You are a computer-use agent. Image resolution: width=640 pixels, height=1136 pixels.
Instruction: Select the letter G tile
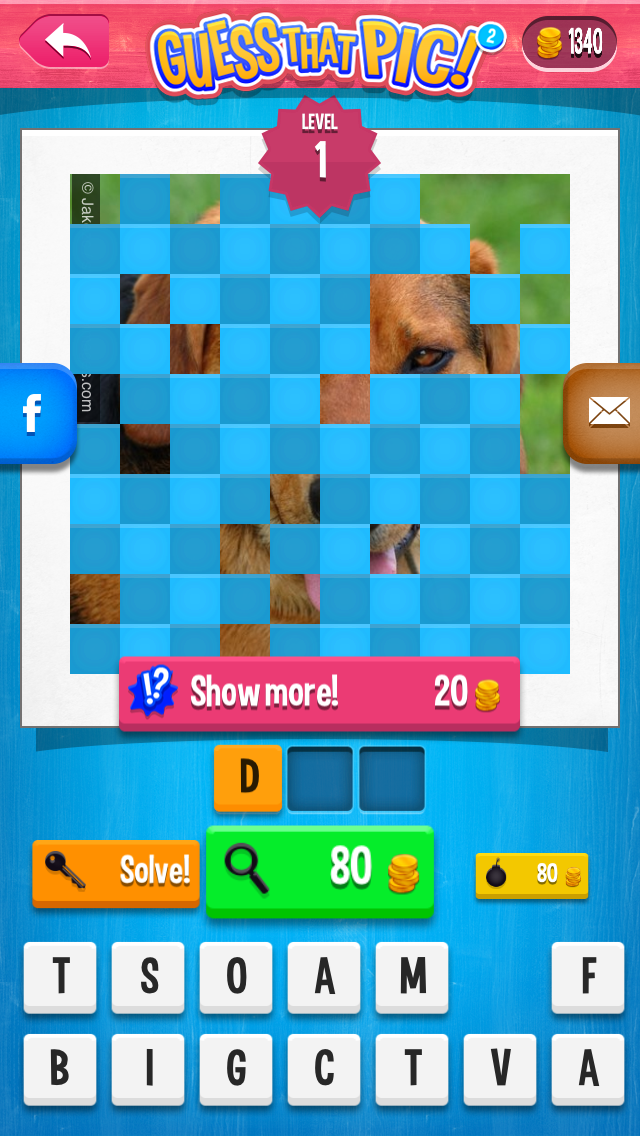click(236, 1069)
